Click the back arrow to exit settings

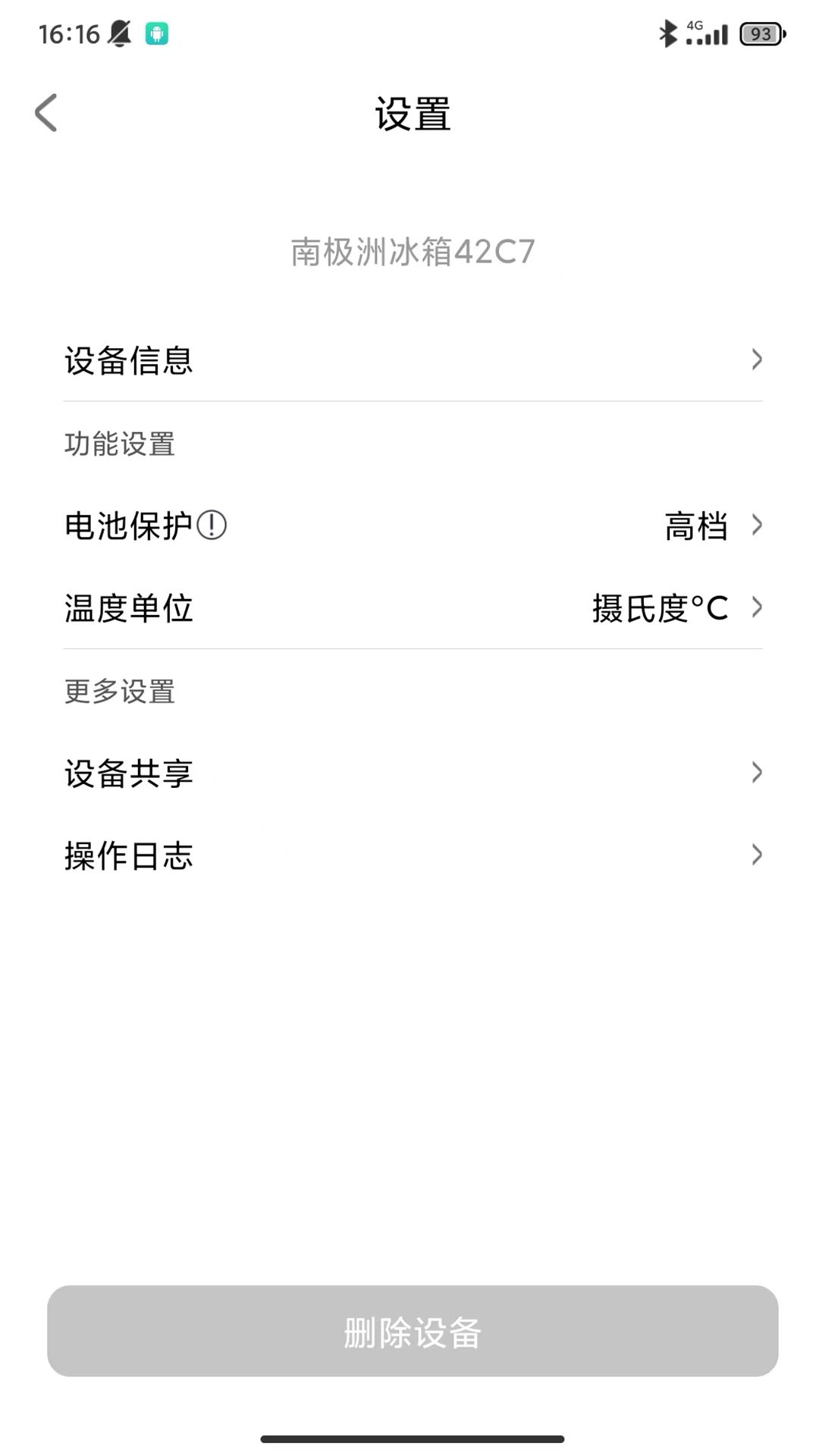(x=45, y=112)
